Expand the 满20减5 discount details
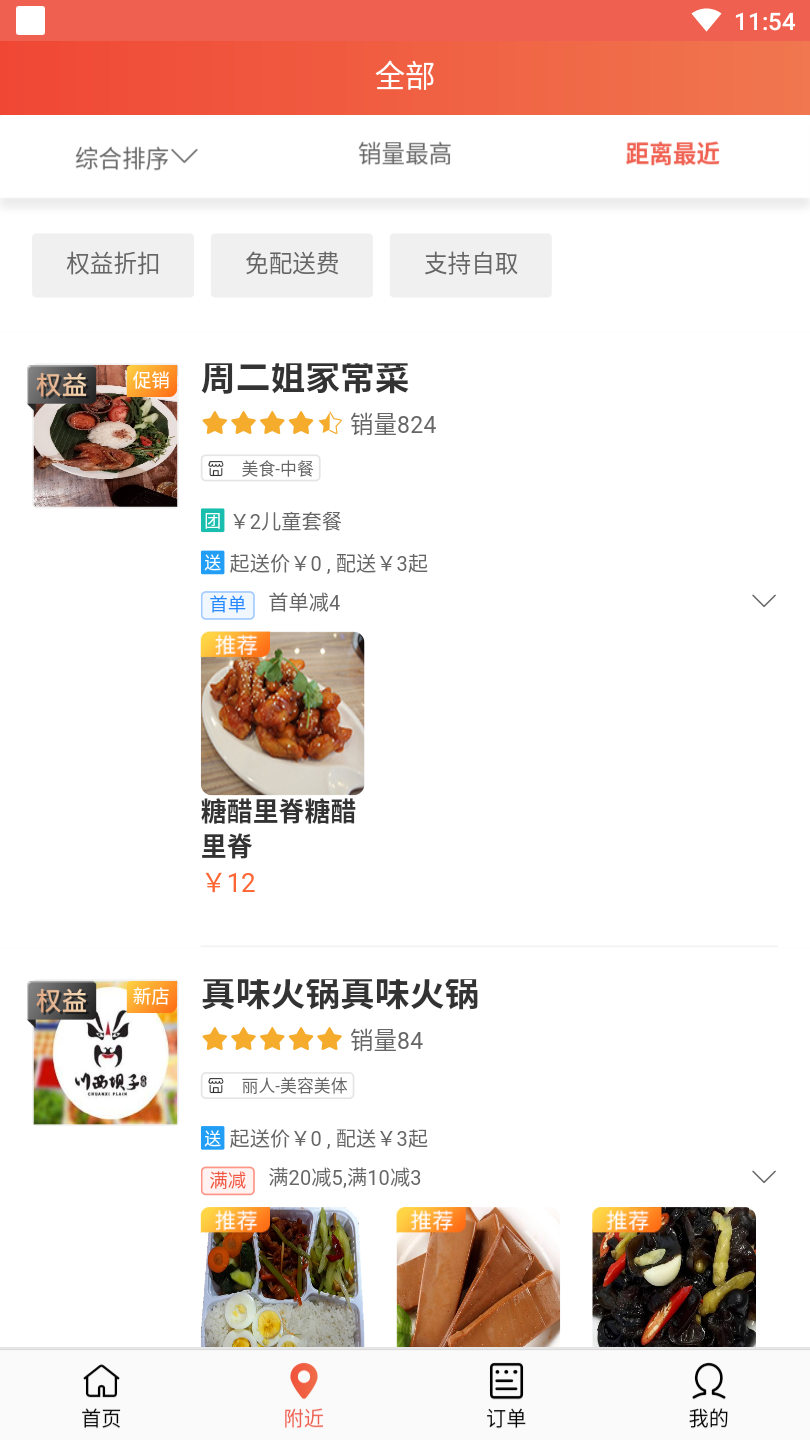This screenshot has width=810, height=1440. click(x=764, y=1178)
